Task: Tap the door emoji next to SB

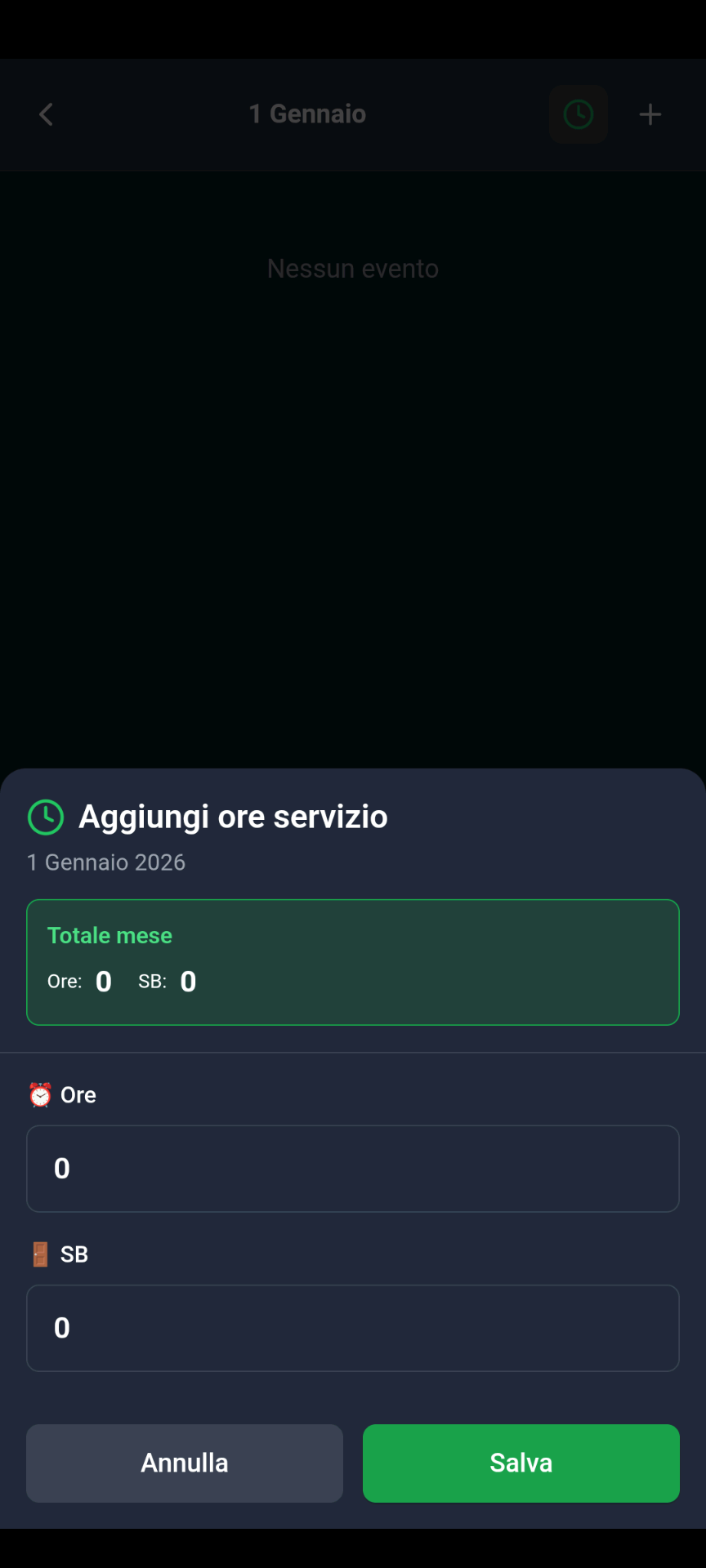Action: tap(38, 1254)
